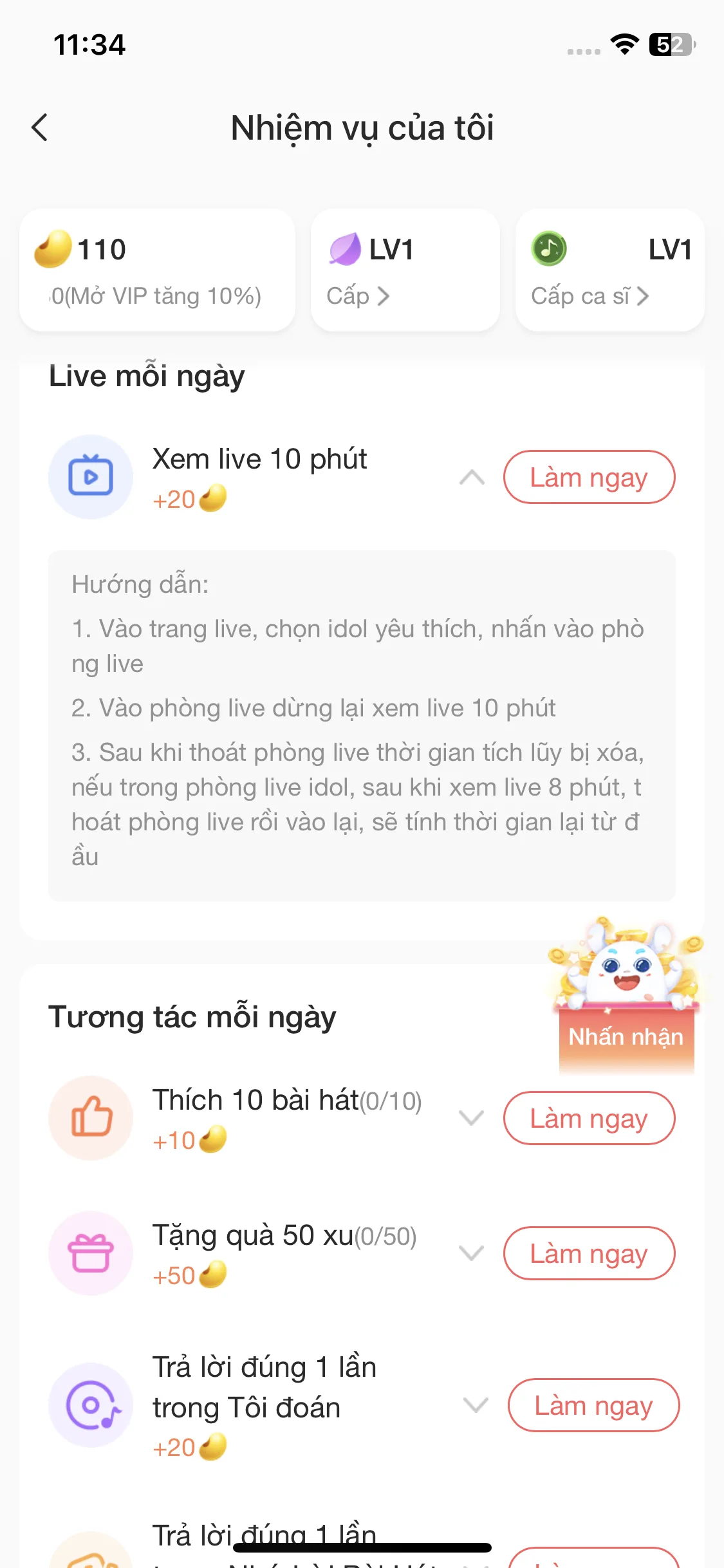Image resolution: width=724 pixels, height=1568 pixels.
Task: Click the battery indicator in status bar
Action: tap(671, 44)
